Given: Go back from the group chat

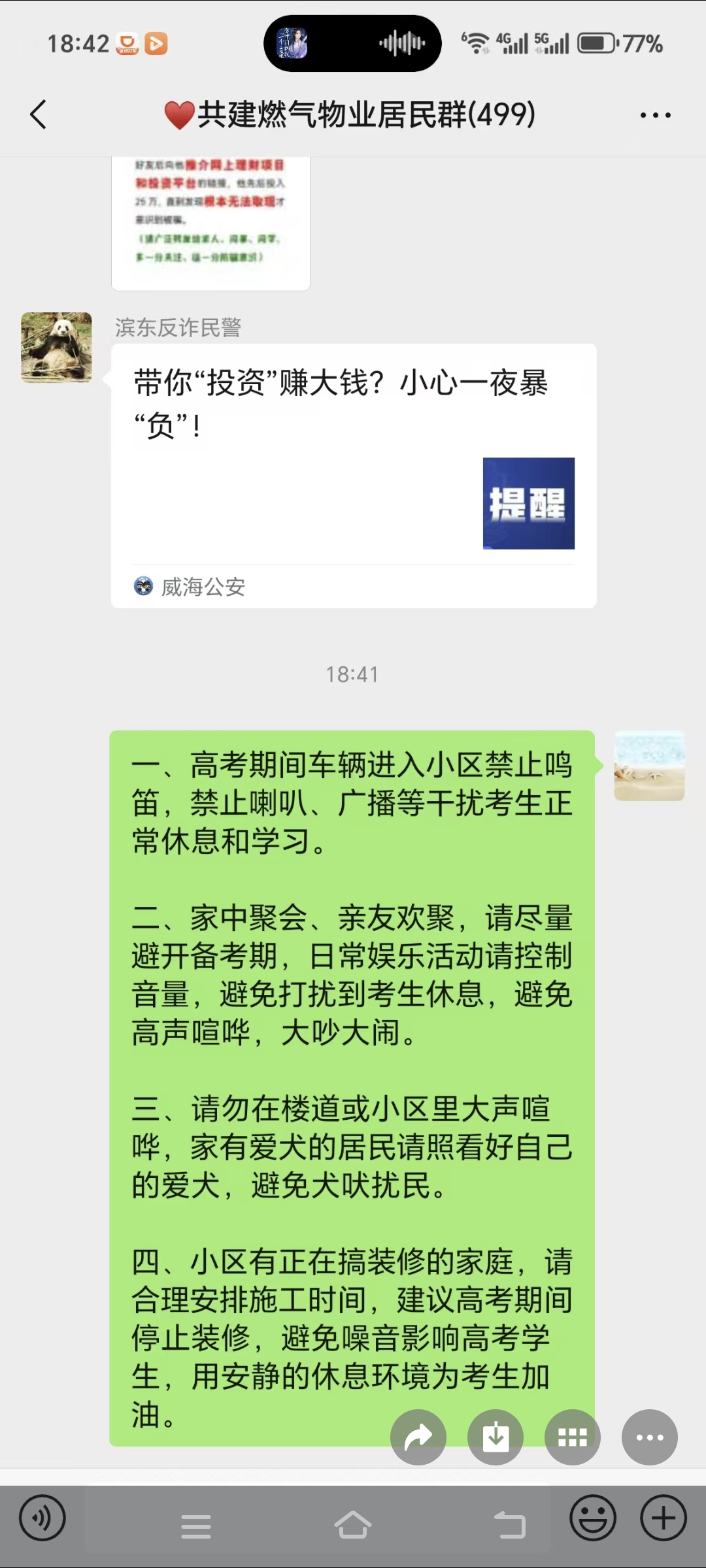Looking at the screenshot, I should pos(39,115).
